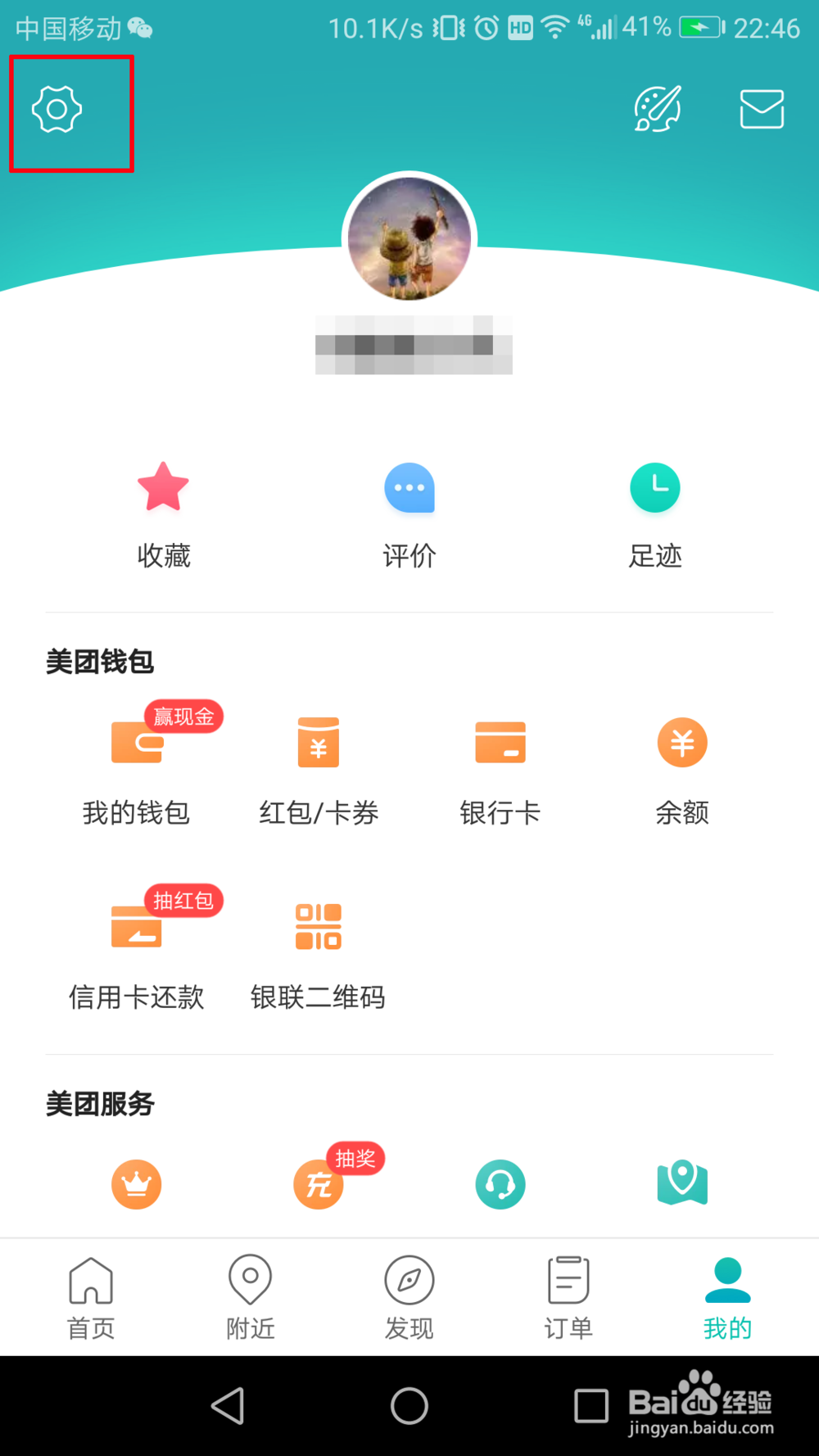Open the customer service headset icon
Viewport: 819px width, 1456px height.
[500, 1184]
